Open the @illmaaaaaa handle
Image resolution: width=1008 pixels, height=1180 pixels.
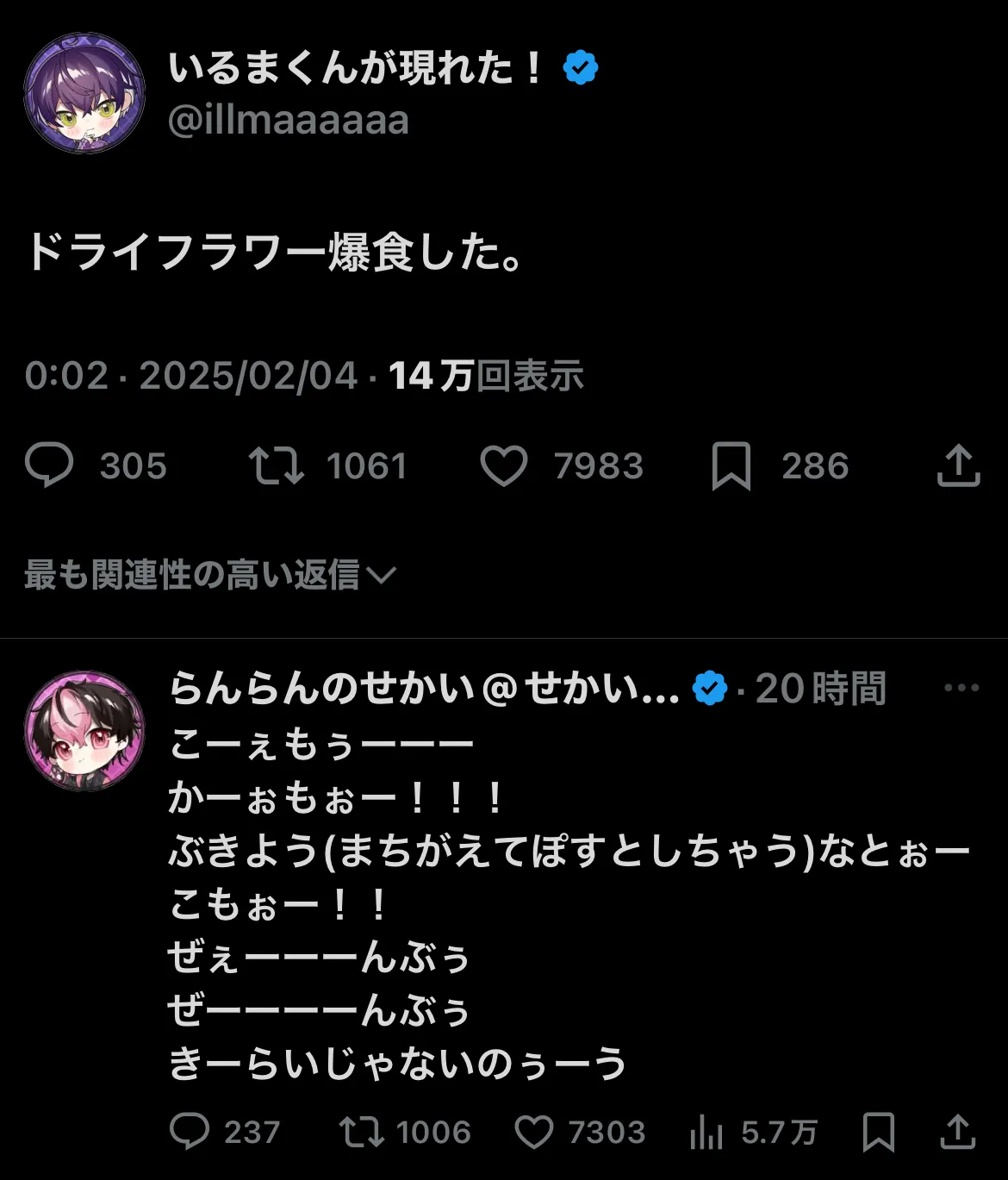tap(288, 121)
